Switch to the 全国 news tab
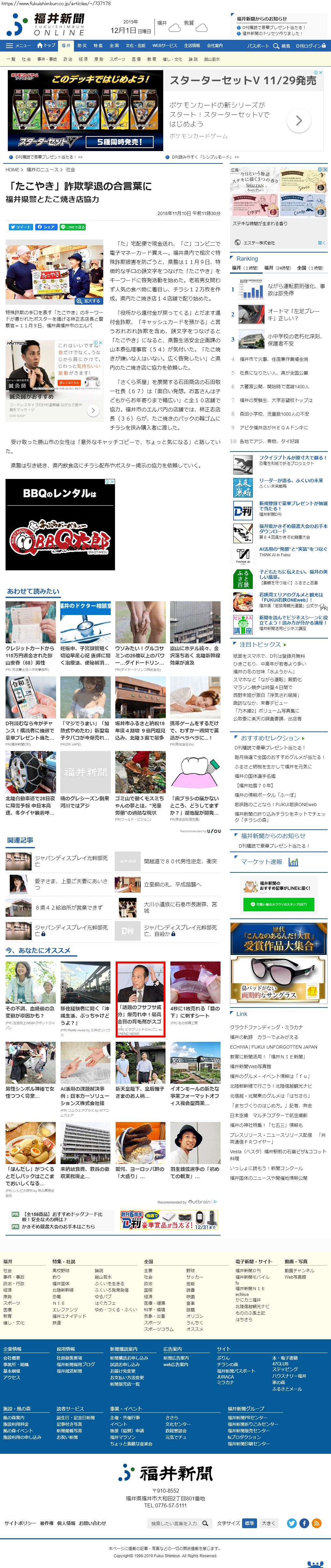The width and height of the screenshot is (331, 1568). (114, 46)
